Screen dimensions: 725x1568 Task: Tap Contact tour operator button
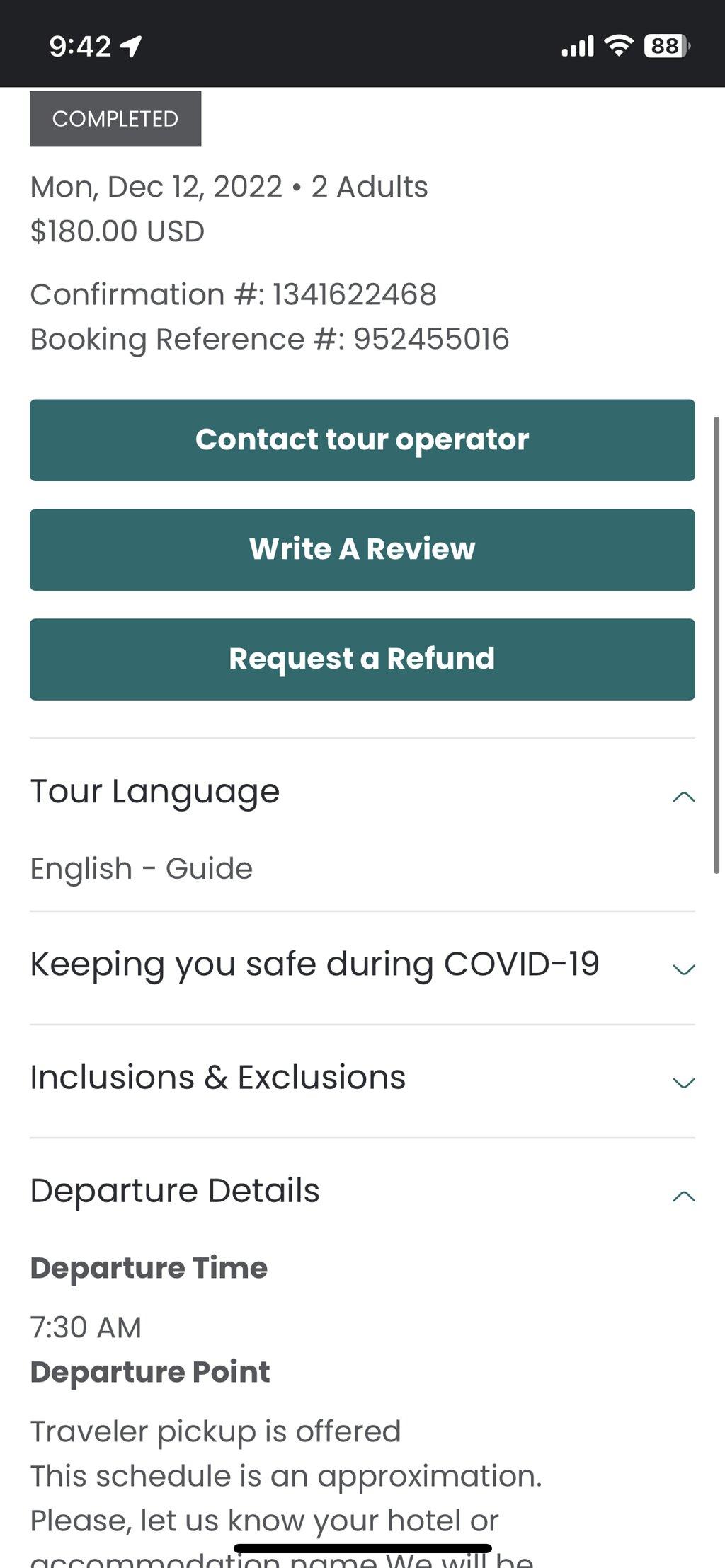tap(362, 440)
